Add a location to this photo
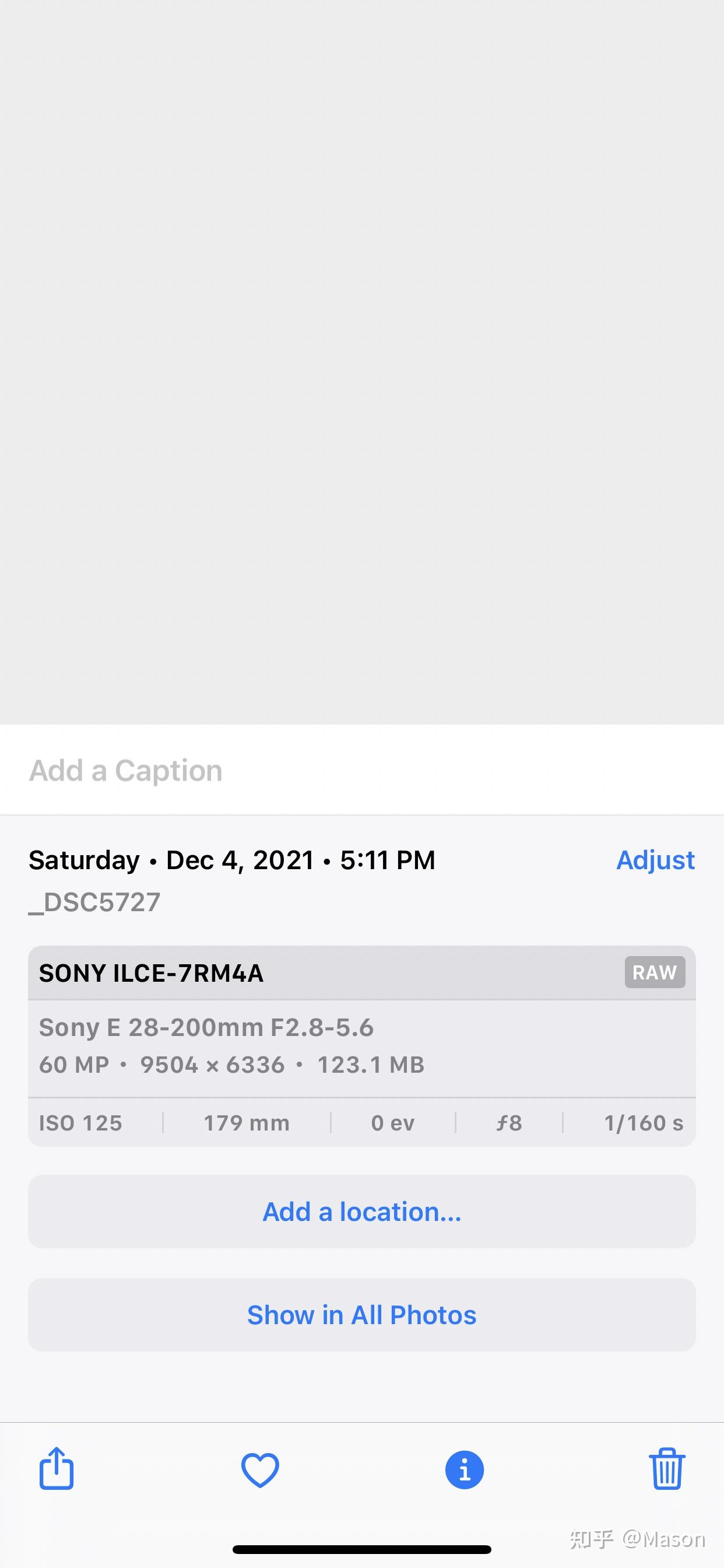Screen dimensions: 724x1568 tap(361, 1212)
